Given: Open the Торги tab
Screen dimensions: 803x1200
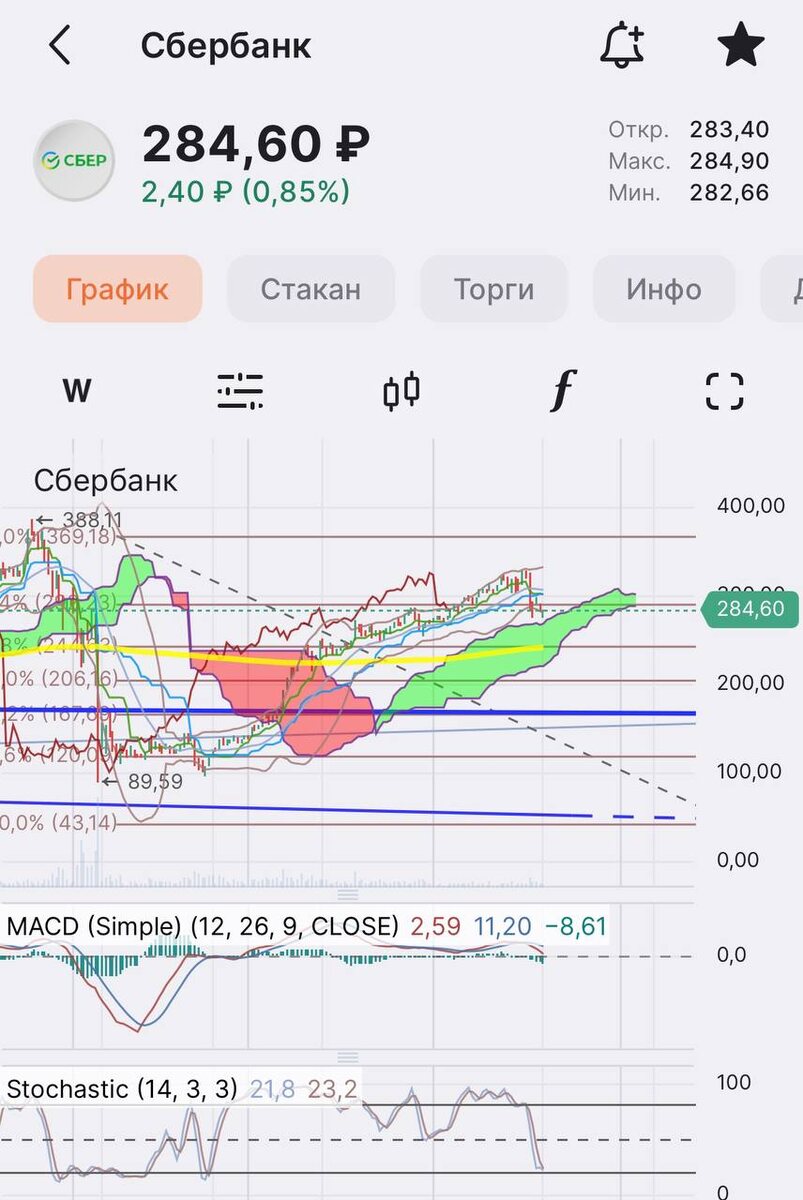Looking at the screenshot, I should click(494, 289).
